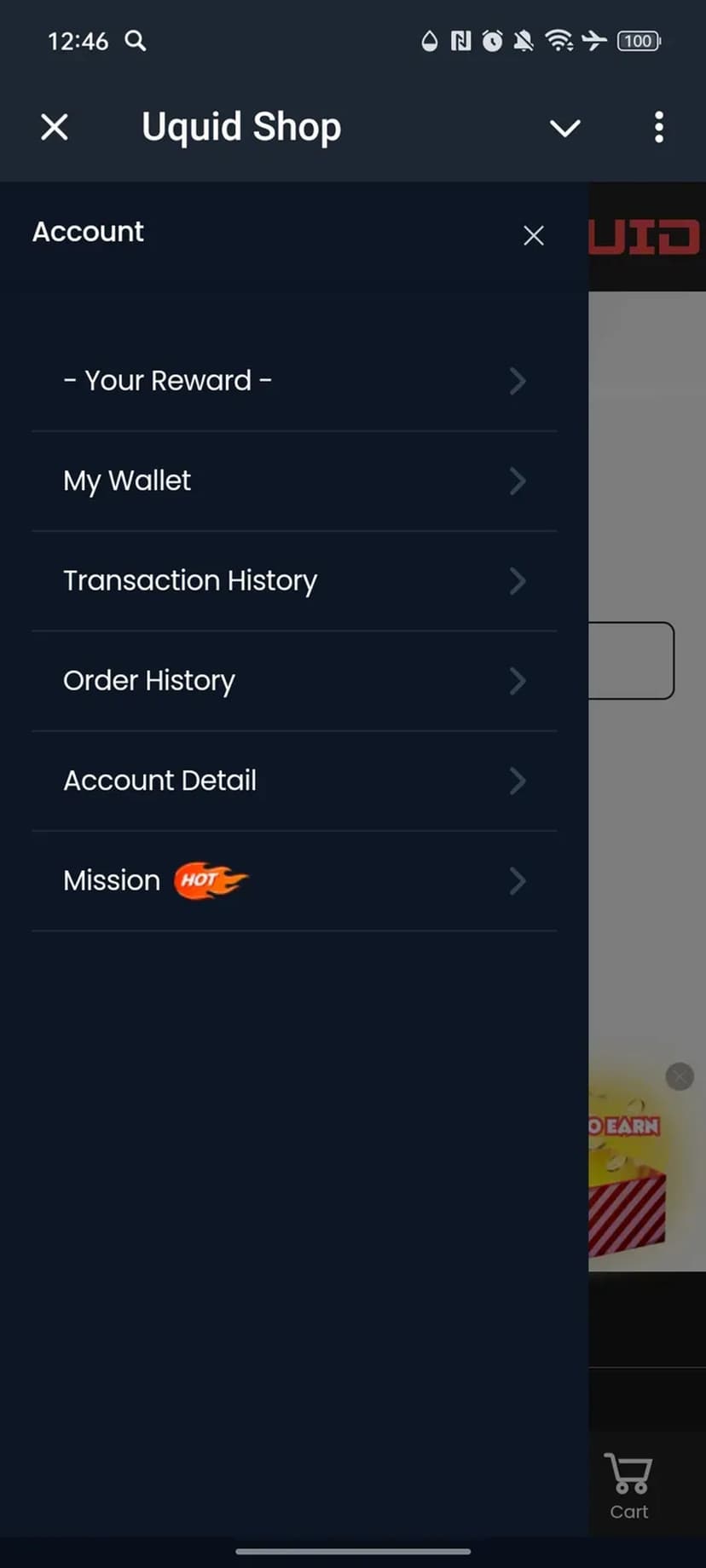Open the three-dot overflow menu

(x=658, y=128)
